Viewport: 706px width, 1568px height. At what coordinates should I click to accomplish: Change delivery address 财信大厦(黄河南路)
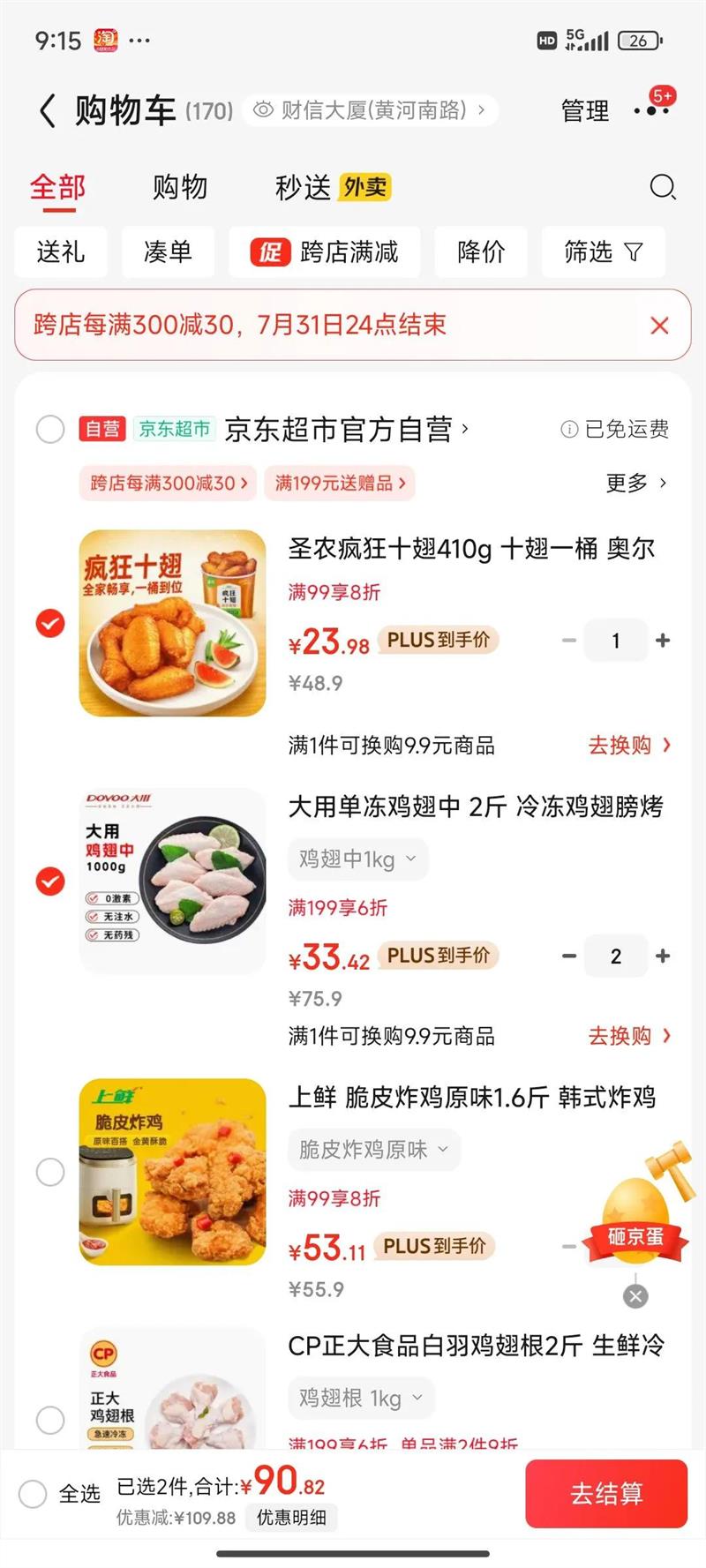371,110
